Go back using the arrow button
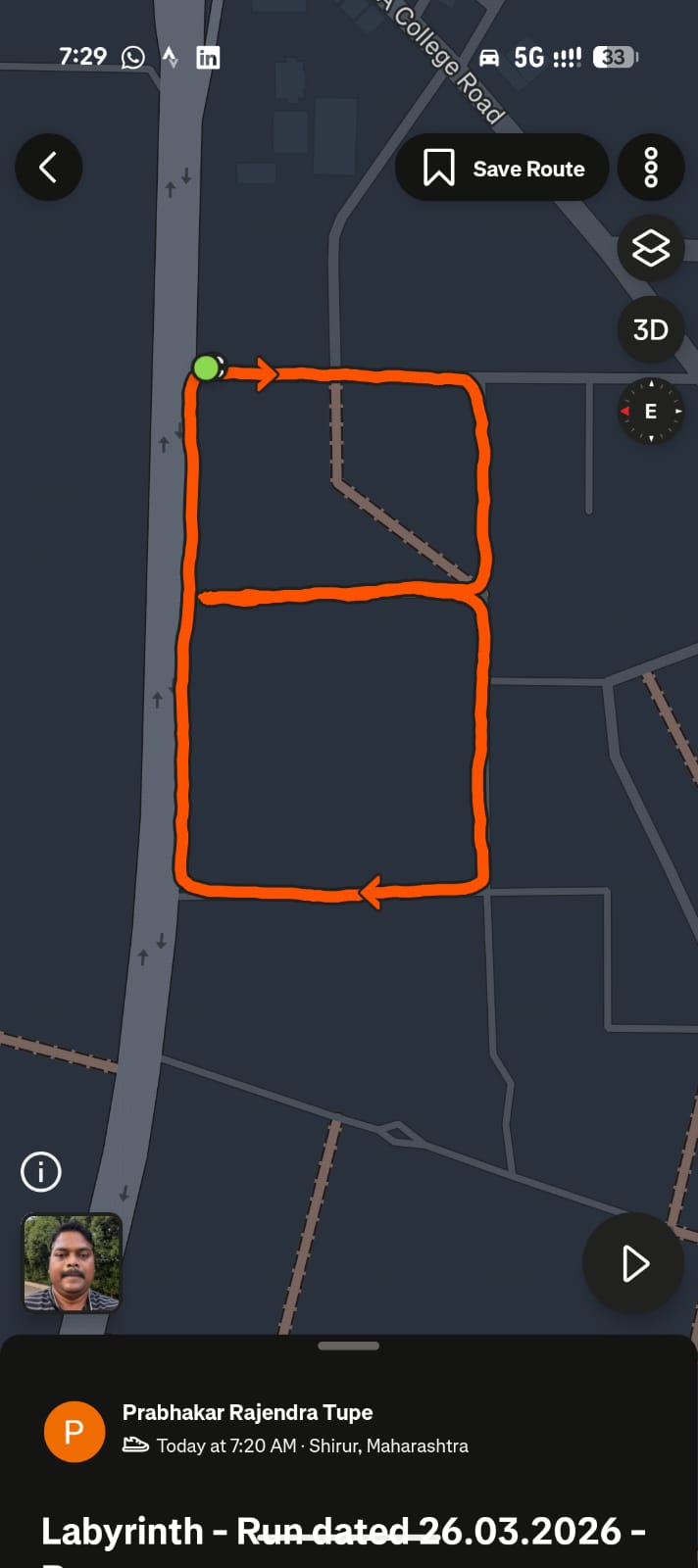This screenshot has width=698, height=1568. click(x=48, y=168)
